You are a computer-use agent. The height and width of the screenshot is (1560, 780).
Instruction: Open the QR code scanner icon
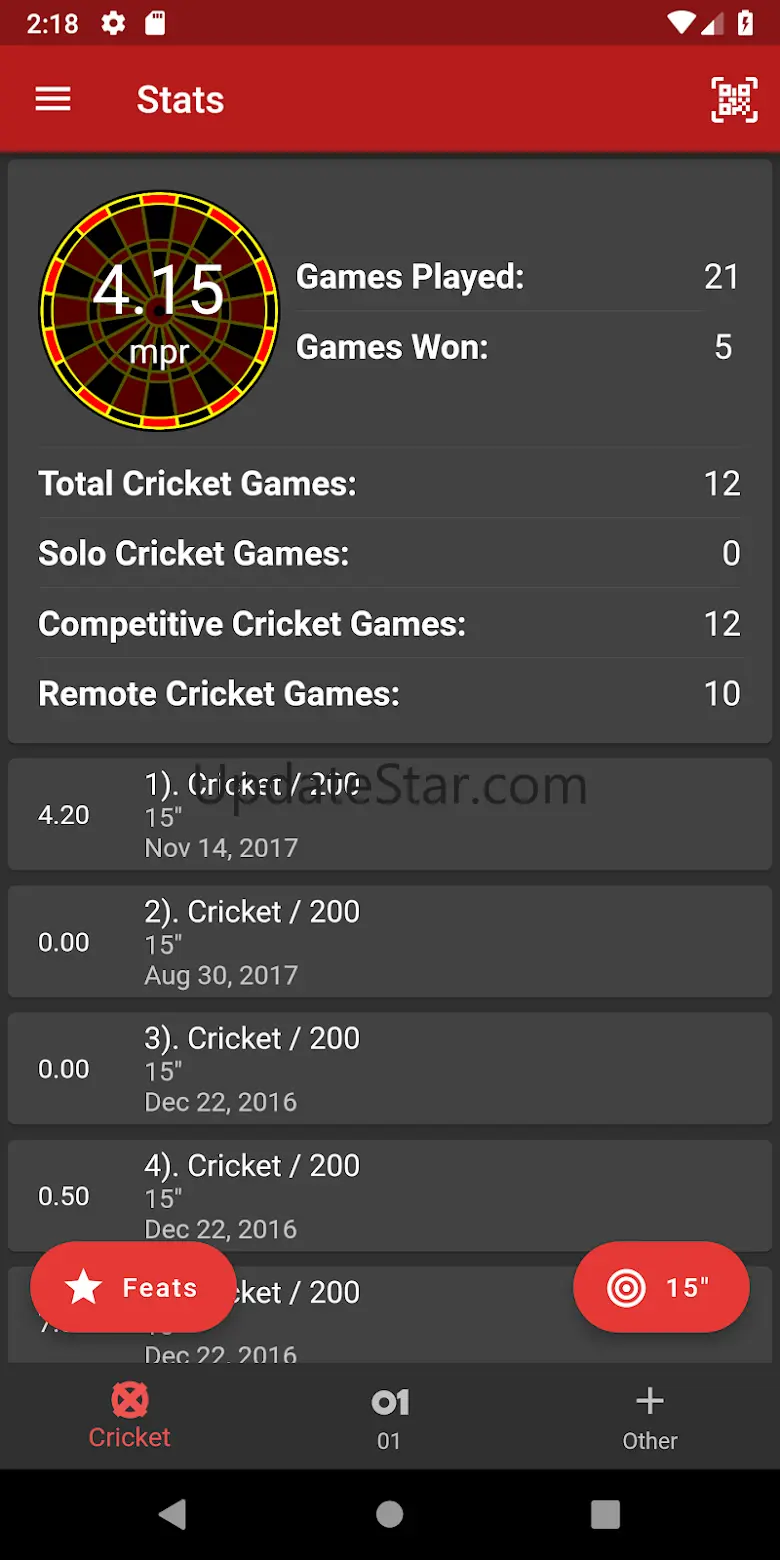tap(734, 99)
